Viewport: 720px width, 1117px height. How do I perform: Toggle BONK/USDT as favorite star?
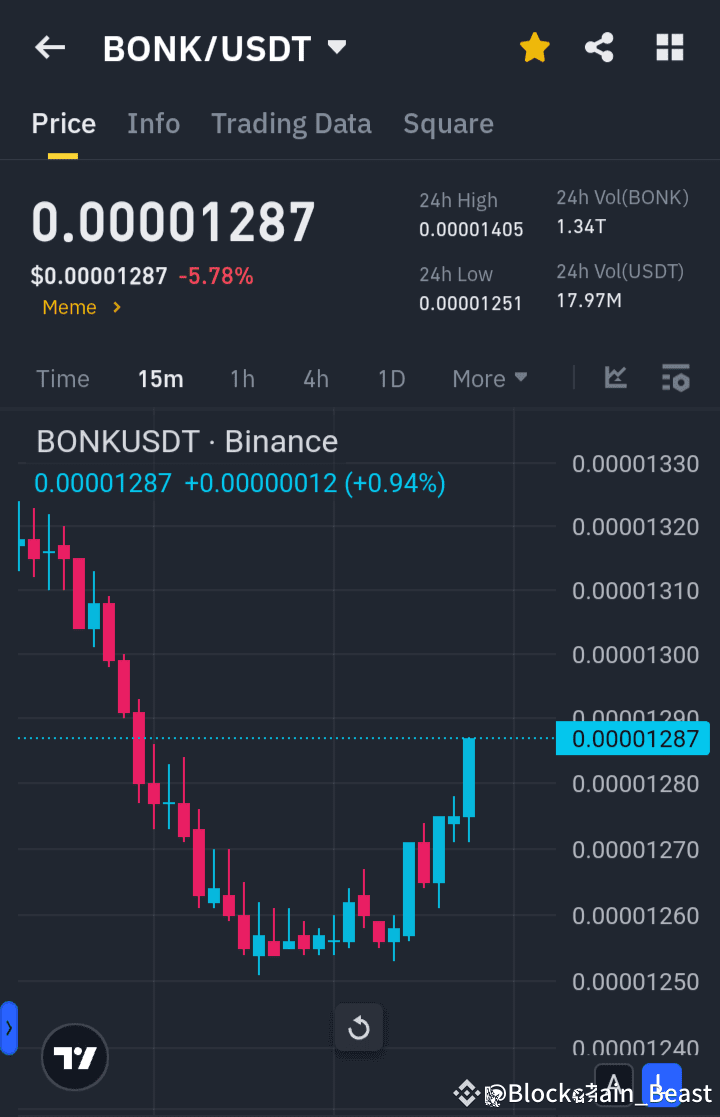[x=534, y=46]
